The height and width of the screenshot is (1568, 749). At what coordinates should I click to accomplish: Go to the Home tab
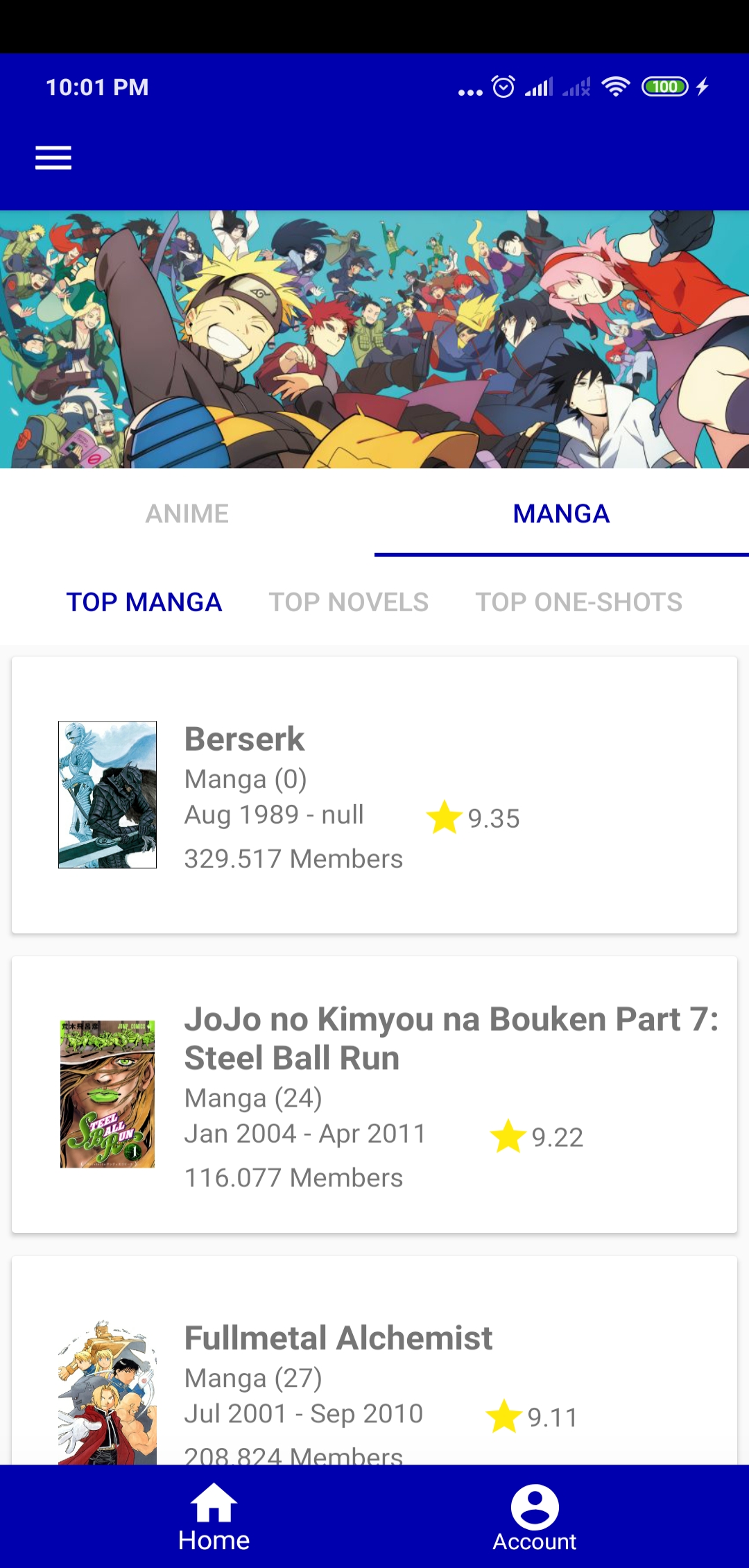pyautogui.click(x=214, y=1517)
